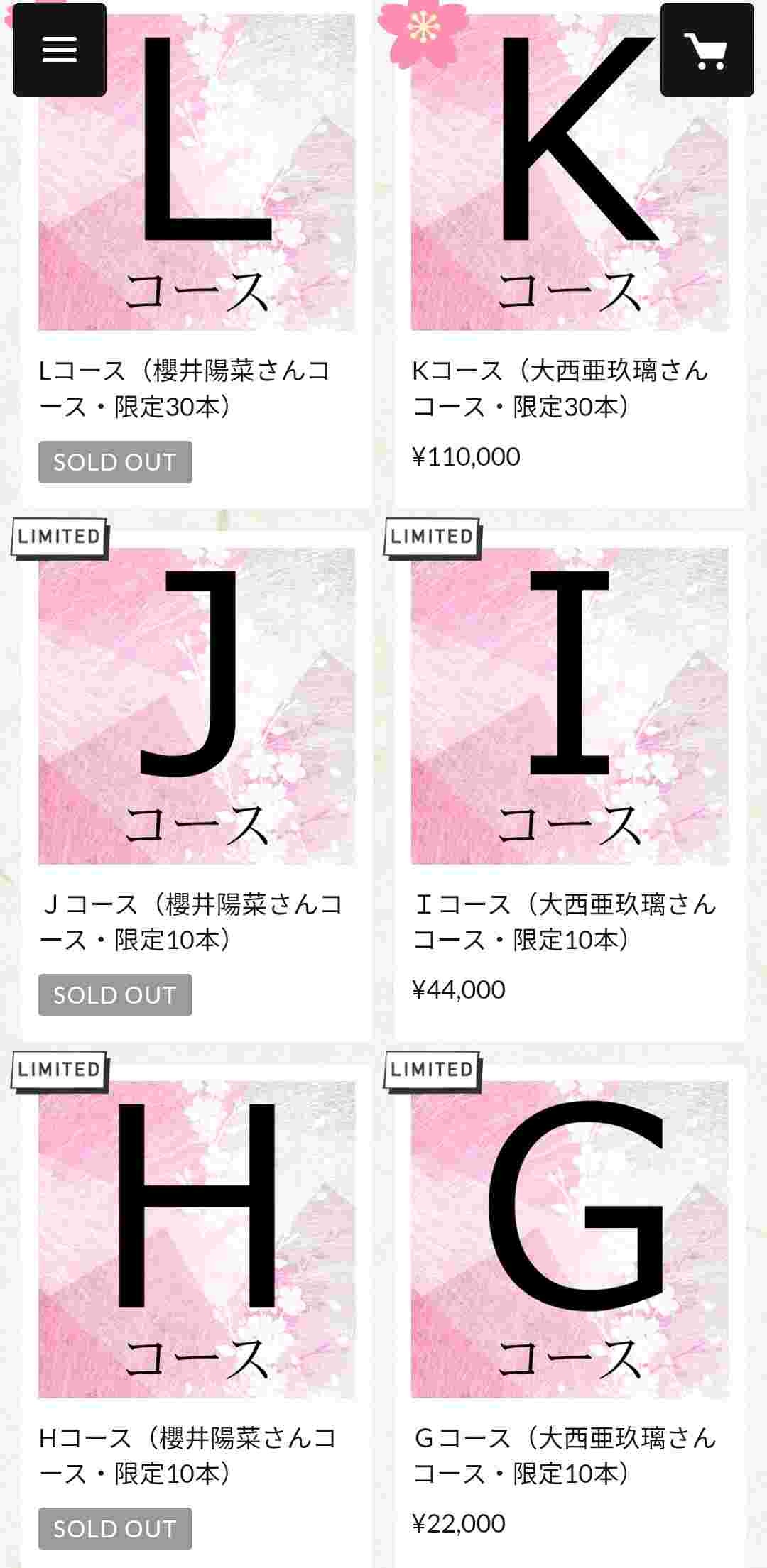Select the I course priced ¥44,000
This screenshot has height=1568, width=767.
[x=570, y=706]
